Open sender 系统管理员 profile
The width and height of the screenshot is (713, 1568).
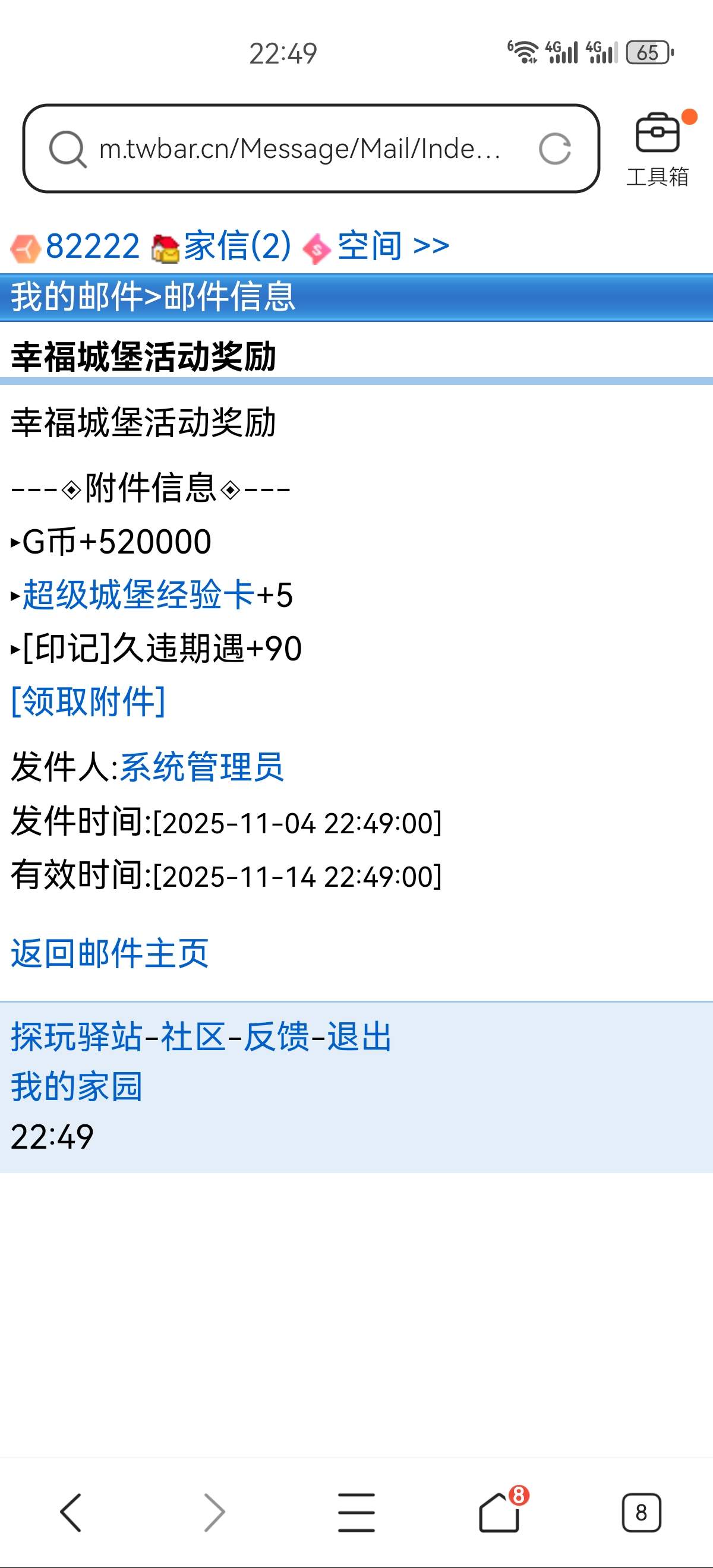click(201, 766)
